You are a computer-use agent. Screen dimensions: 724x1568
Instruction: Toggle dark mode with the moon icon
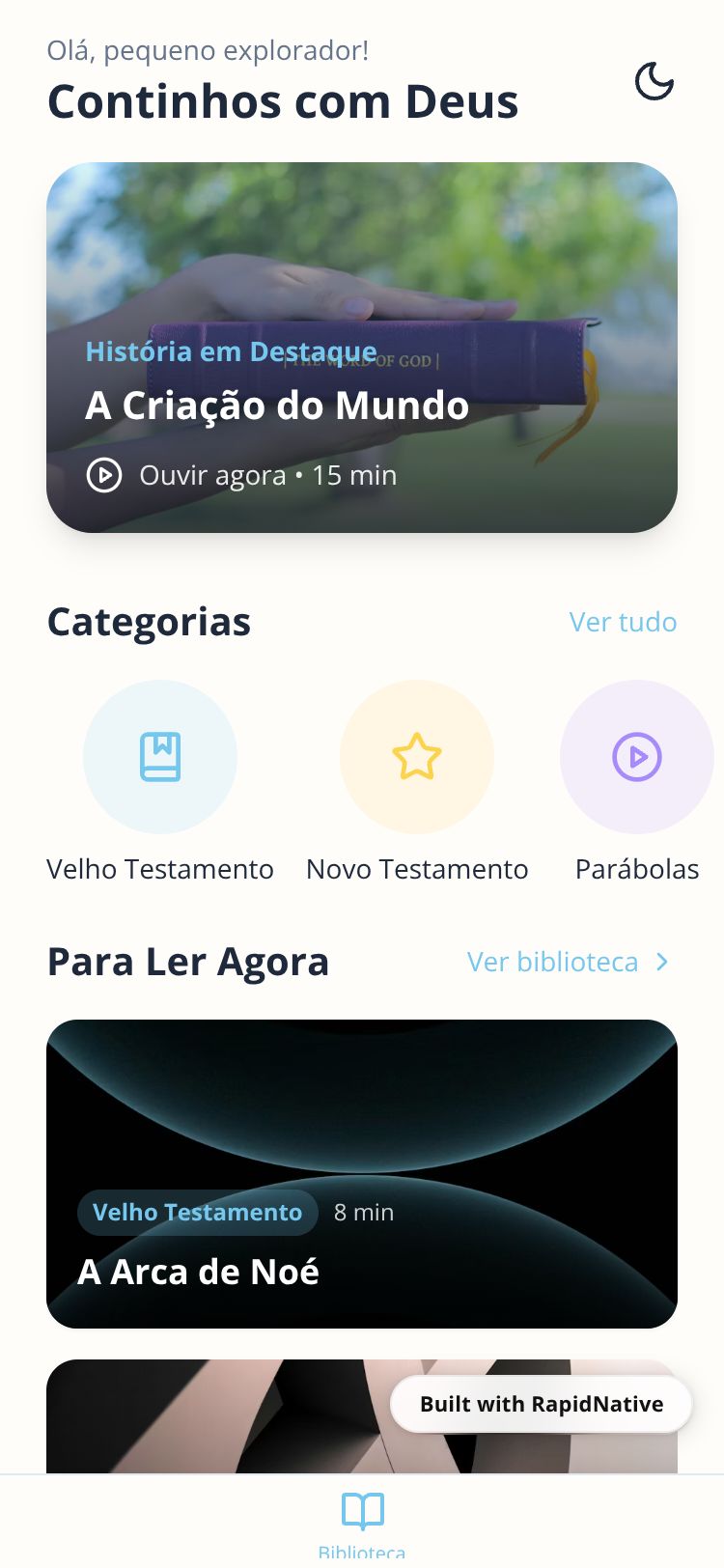pos(654,81)
